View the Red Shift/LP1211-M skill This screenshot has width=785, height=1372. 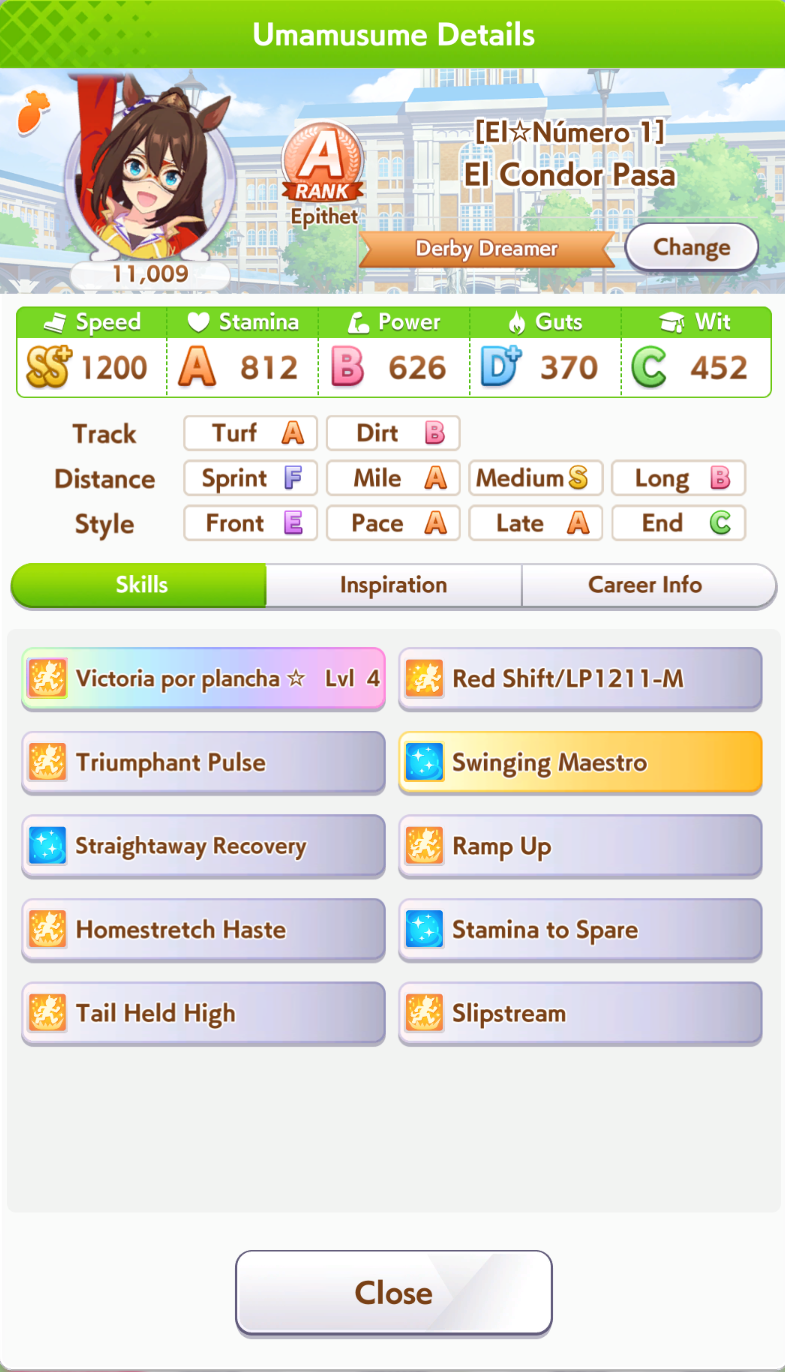pyautogui.click(x=580, y=678)
